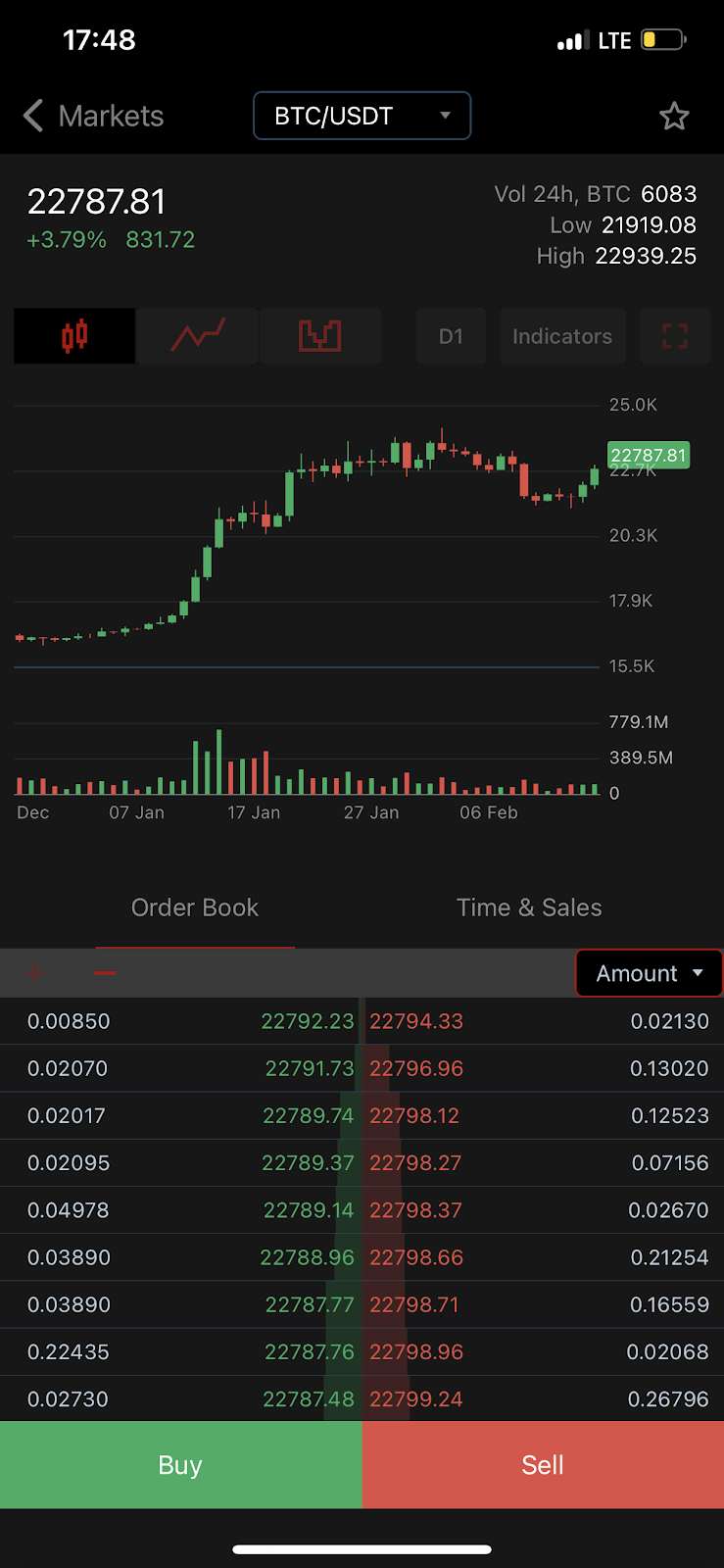The height and width of the screenshot is (1568, 724).
Task: Tap the minus icon in the order book
Action: point(104,973)
